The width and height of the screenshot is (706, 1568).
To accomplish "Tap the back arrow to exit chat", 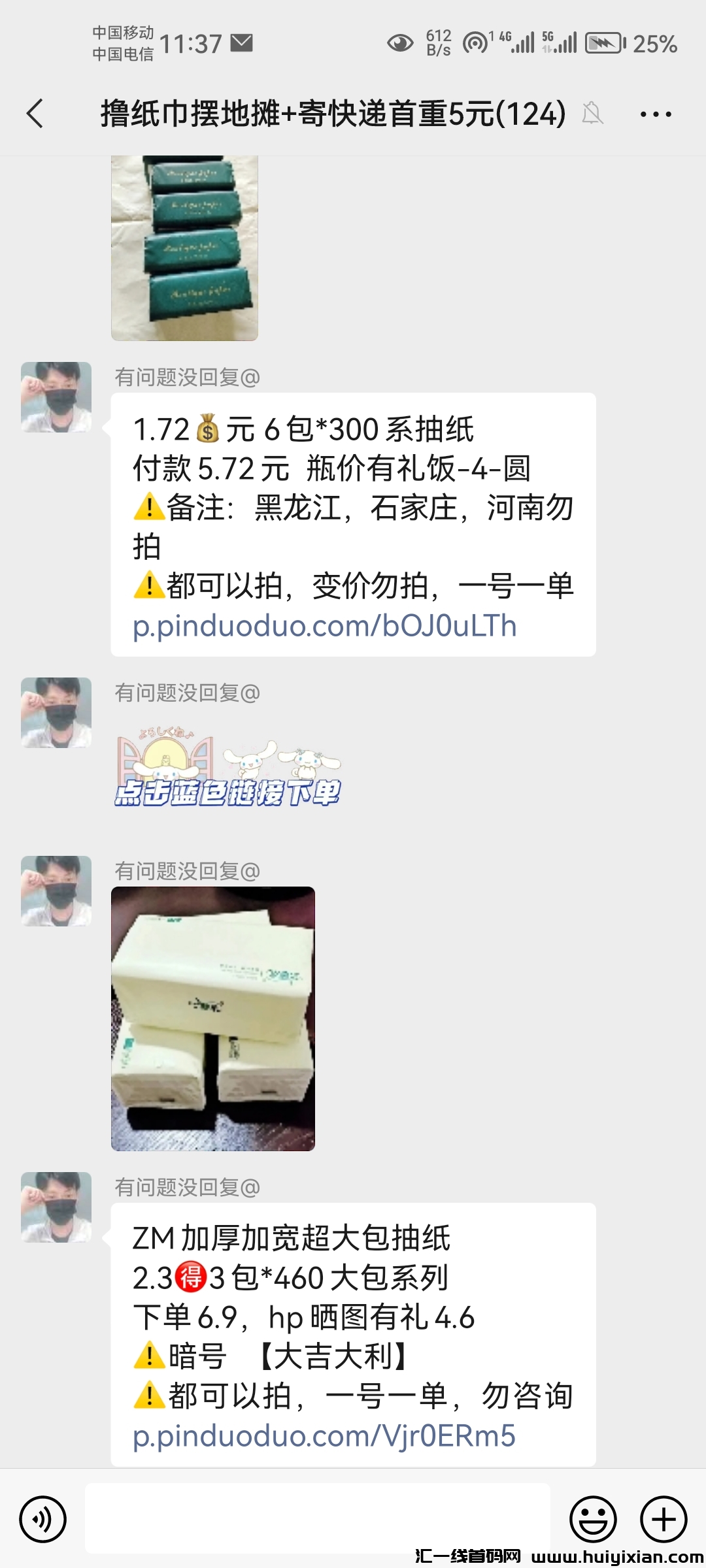I will [x=35, y=113].
